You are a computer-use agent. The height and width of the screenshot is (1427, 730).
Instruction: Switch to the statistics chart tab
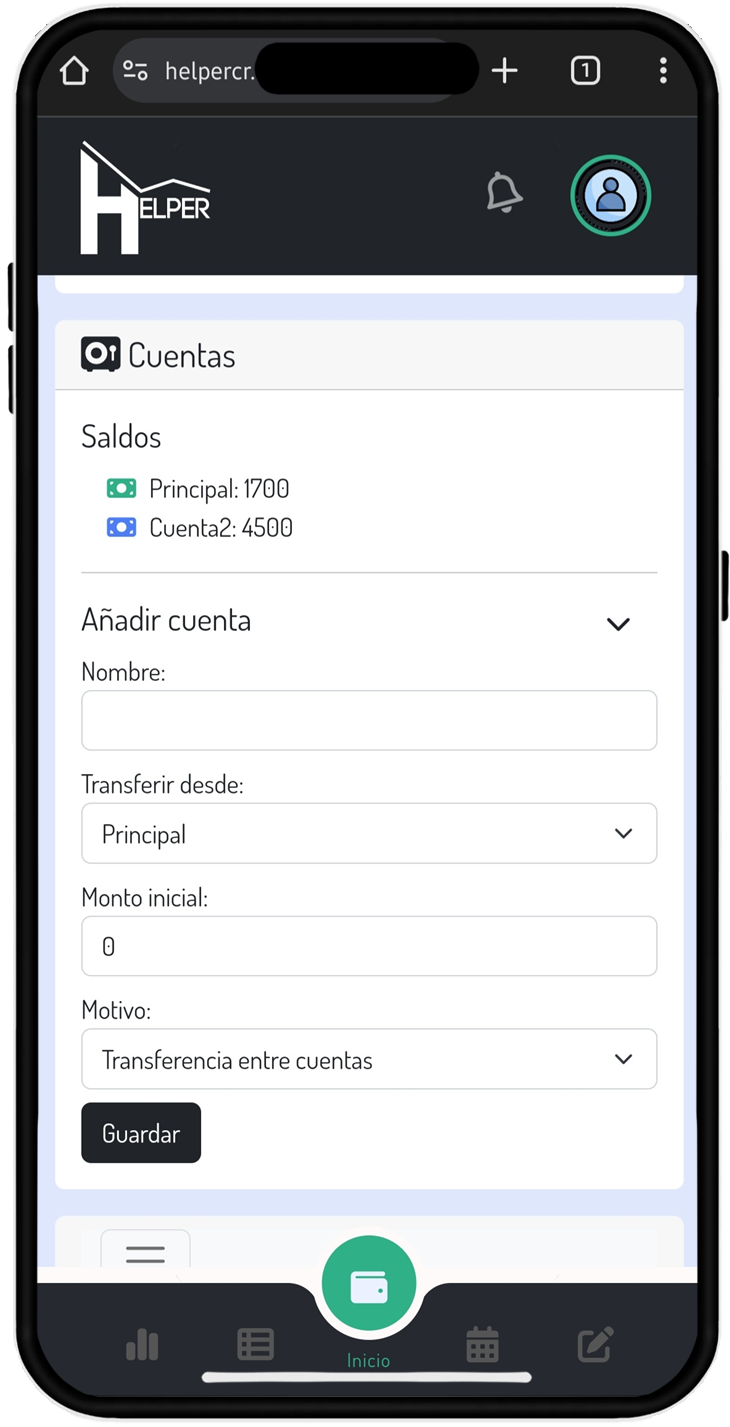[142, 1345]
